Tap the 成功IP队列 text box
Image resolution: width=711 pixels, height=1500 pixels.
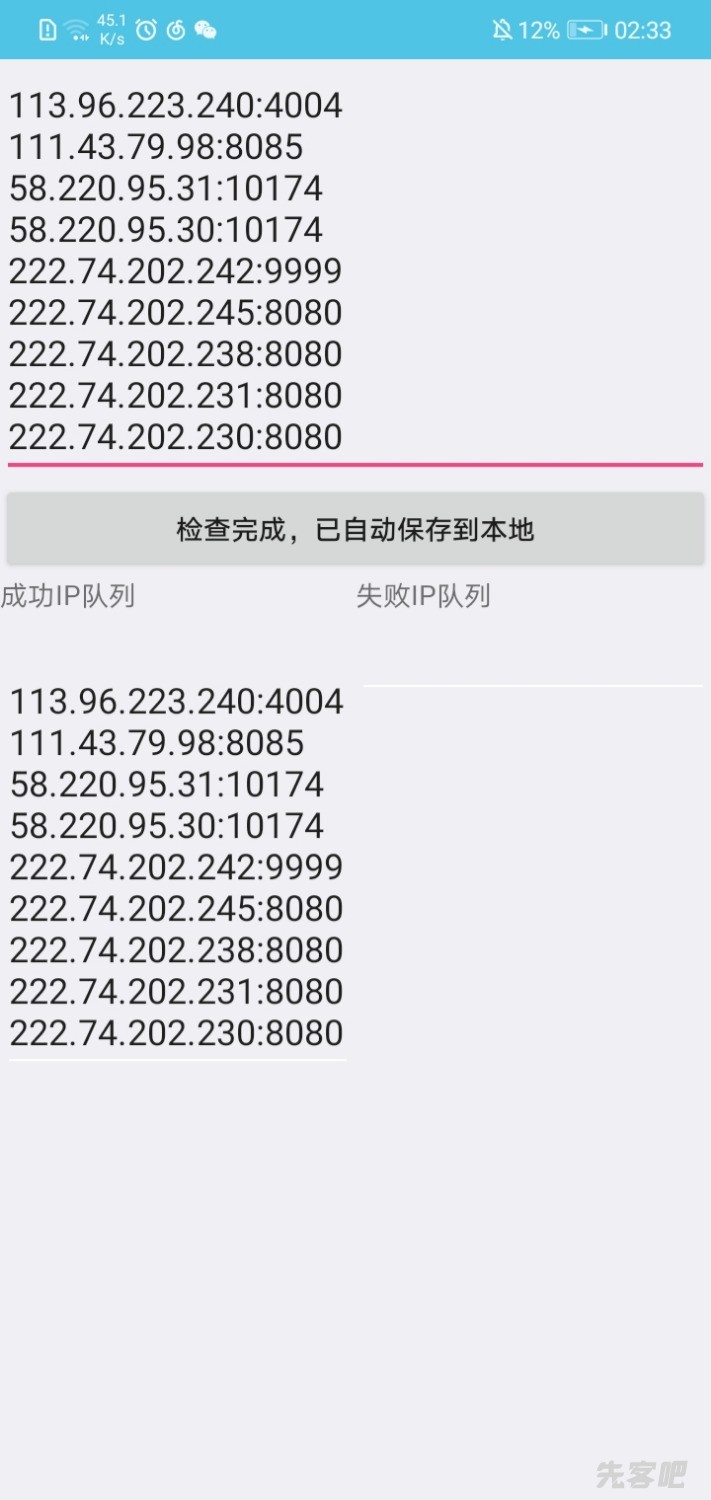(x=177, y=865)
